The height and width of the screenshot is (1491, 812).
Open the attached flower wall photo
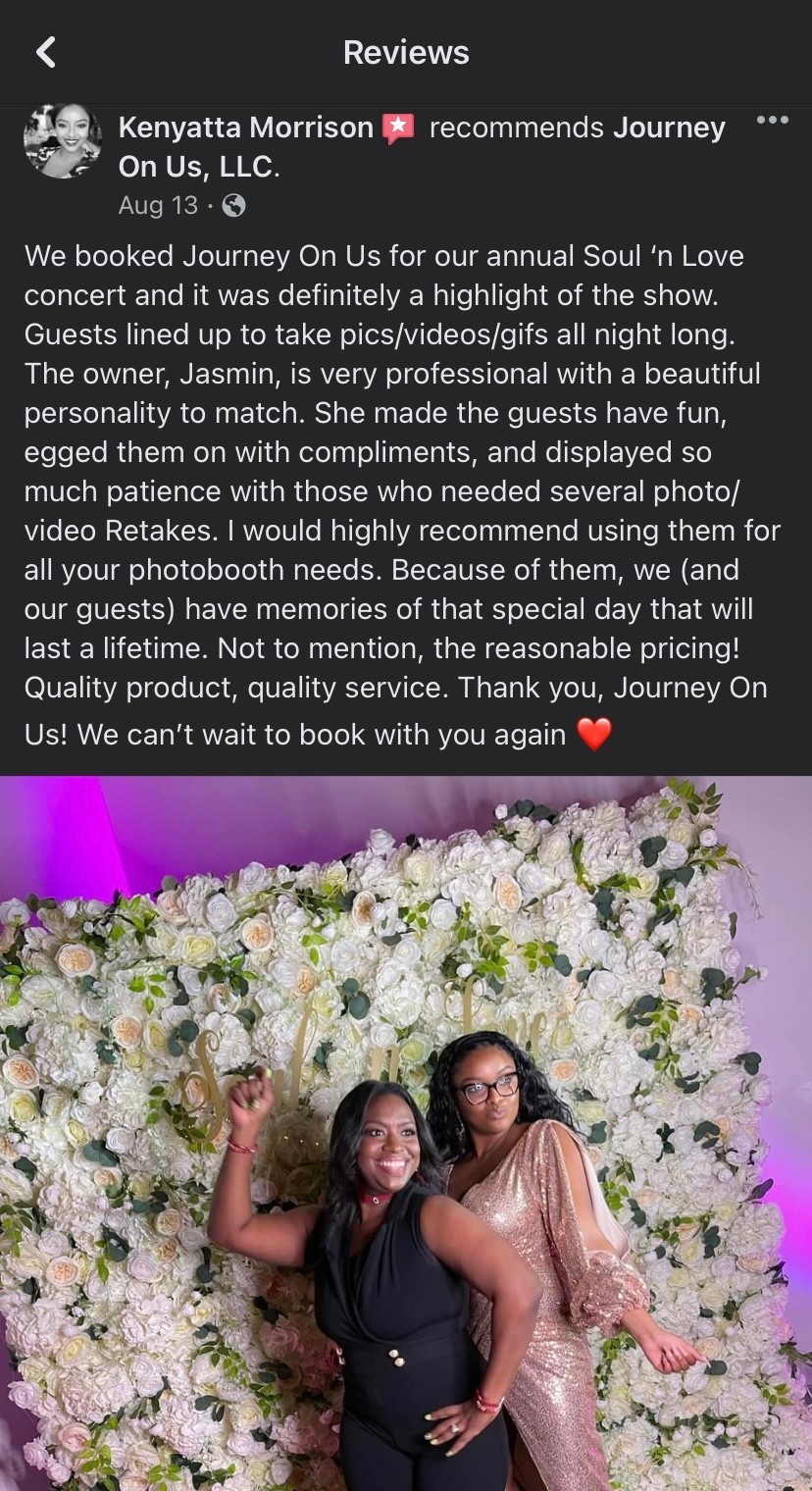[x=406, y=1128]
